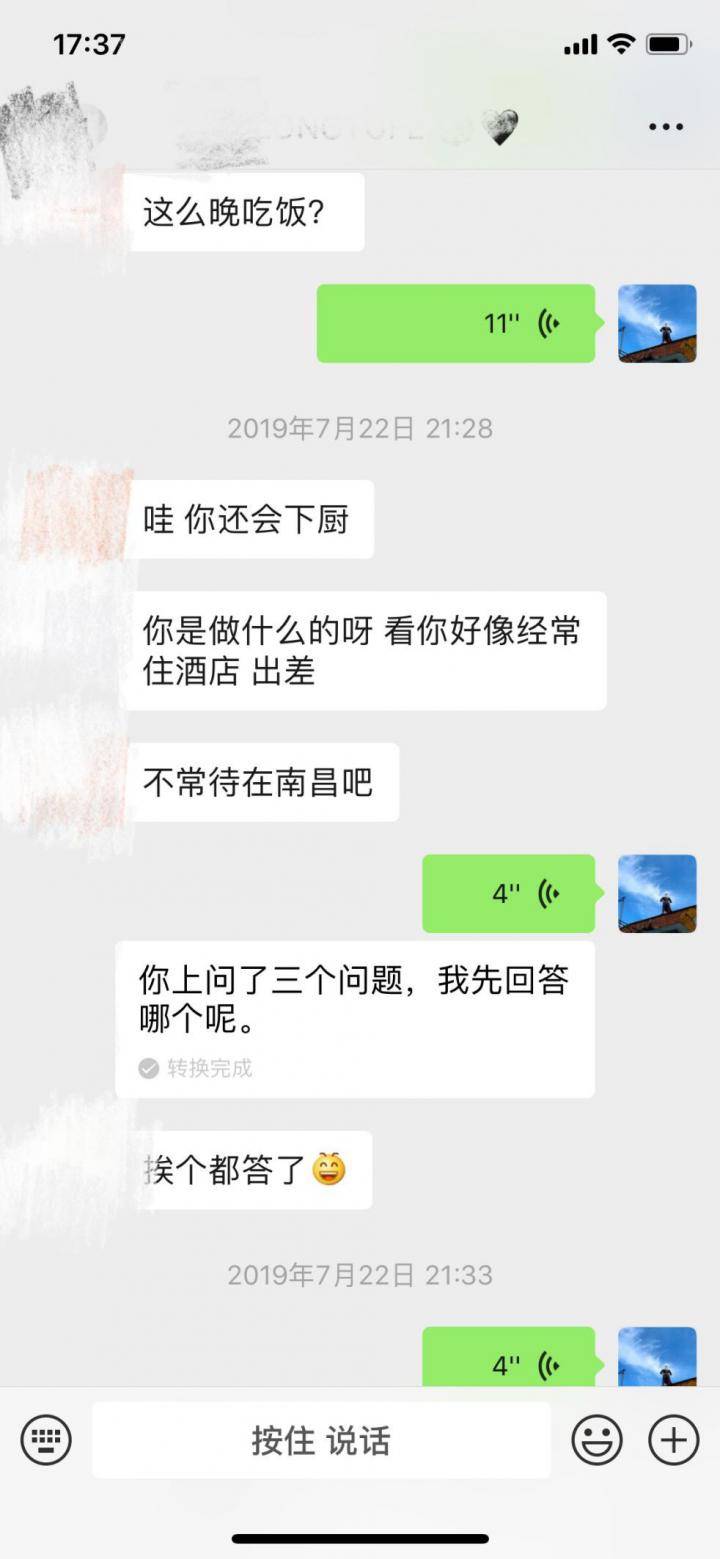Open the chat title at the top
Screen dimensions: 720x1559
(360, 126)
